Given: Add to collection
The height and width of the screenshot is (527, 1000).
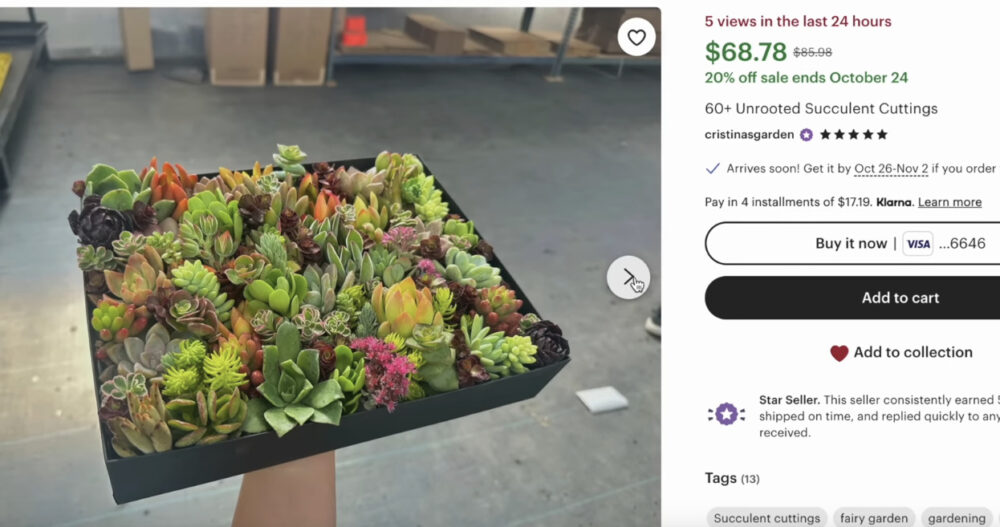Looking at the screenshot, I should click(900, 352).
